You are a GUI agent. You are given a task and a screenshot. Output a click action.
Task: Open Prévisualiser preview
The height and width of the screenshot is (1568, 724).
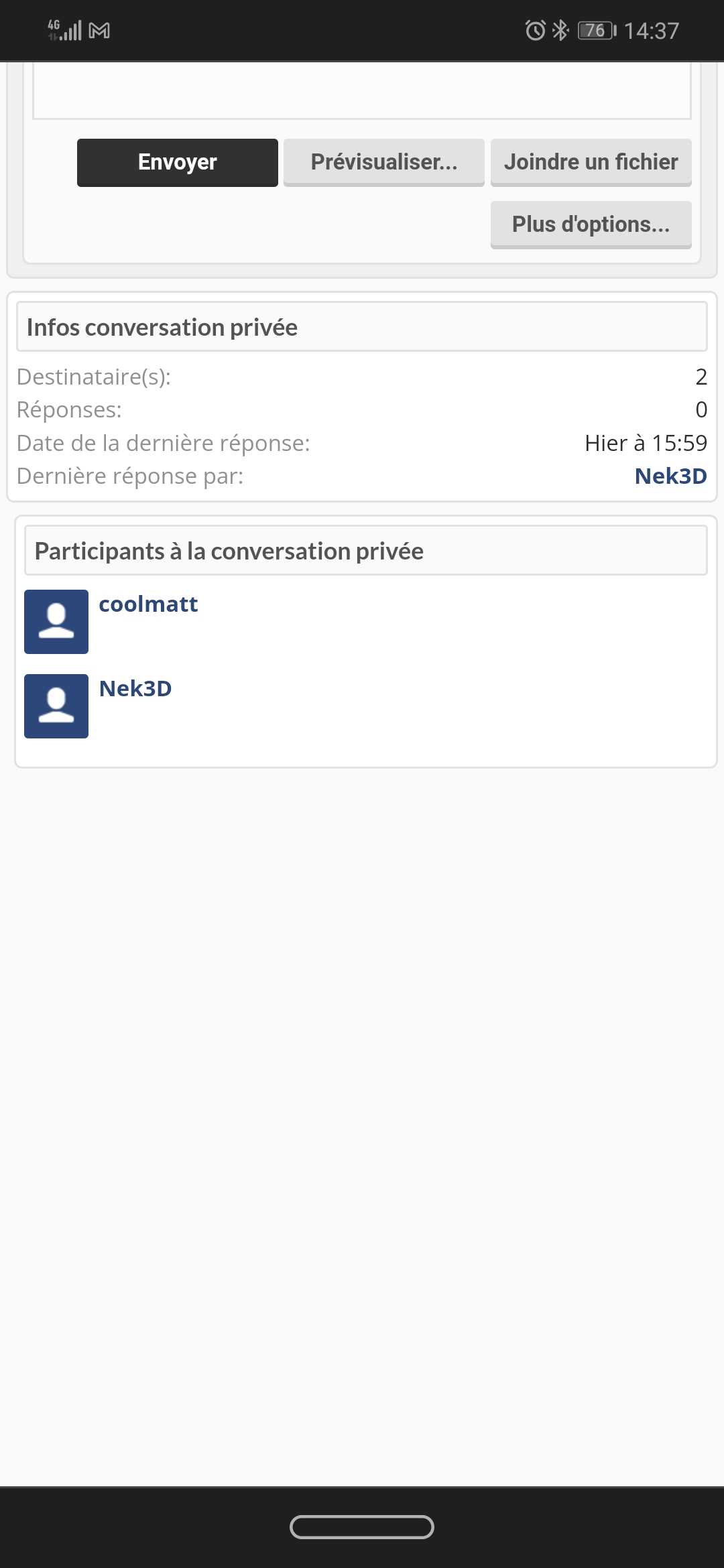[383, 162]
